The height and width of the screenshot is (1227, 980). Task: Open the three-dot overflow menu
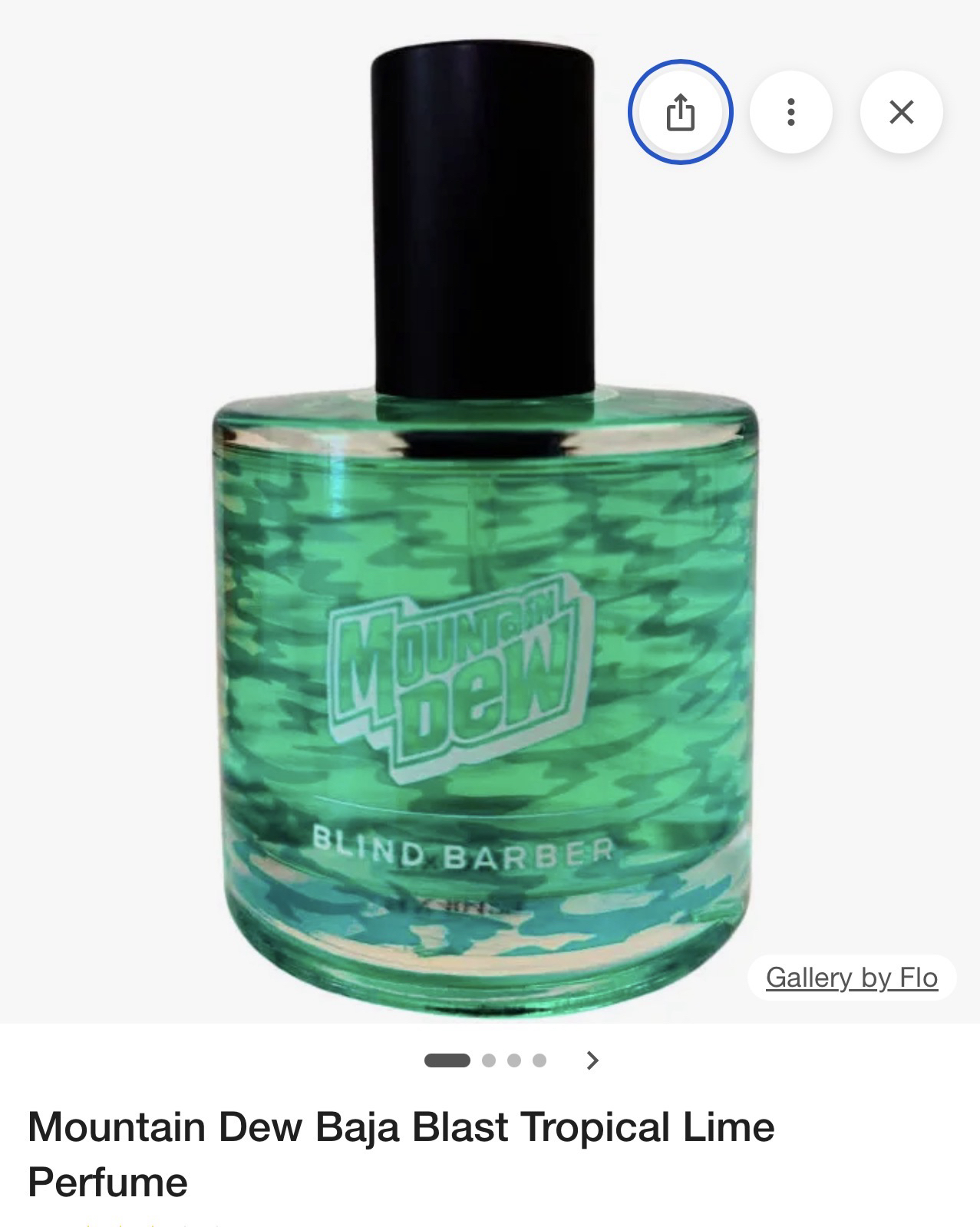tap(790, 112)
